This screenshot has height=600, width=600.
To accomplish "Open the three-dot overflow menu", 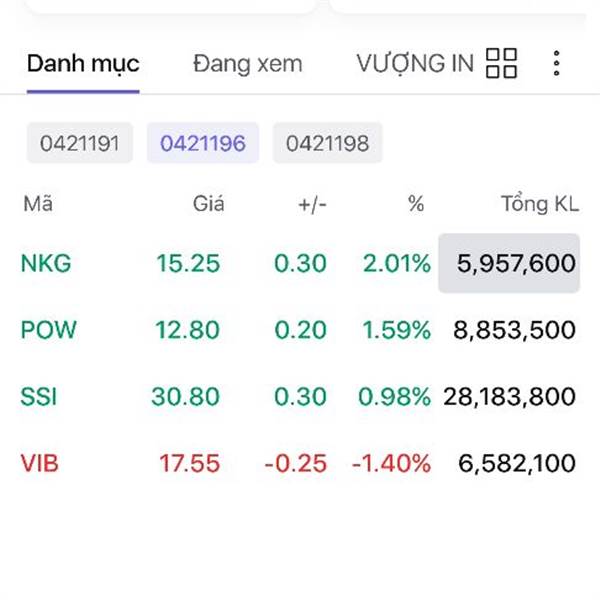I will click(x=556, y=63).
